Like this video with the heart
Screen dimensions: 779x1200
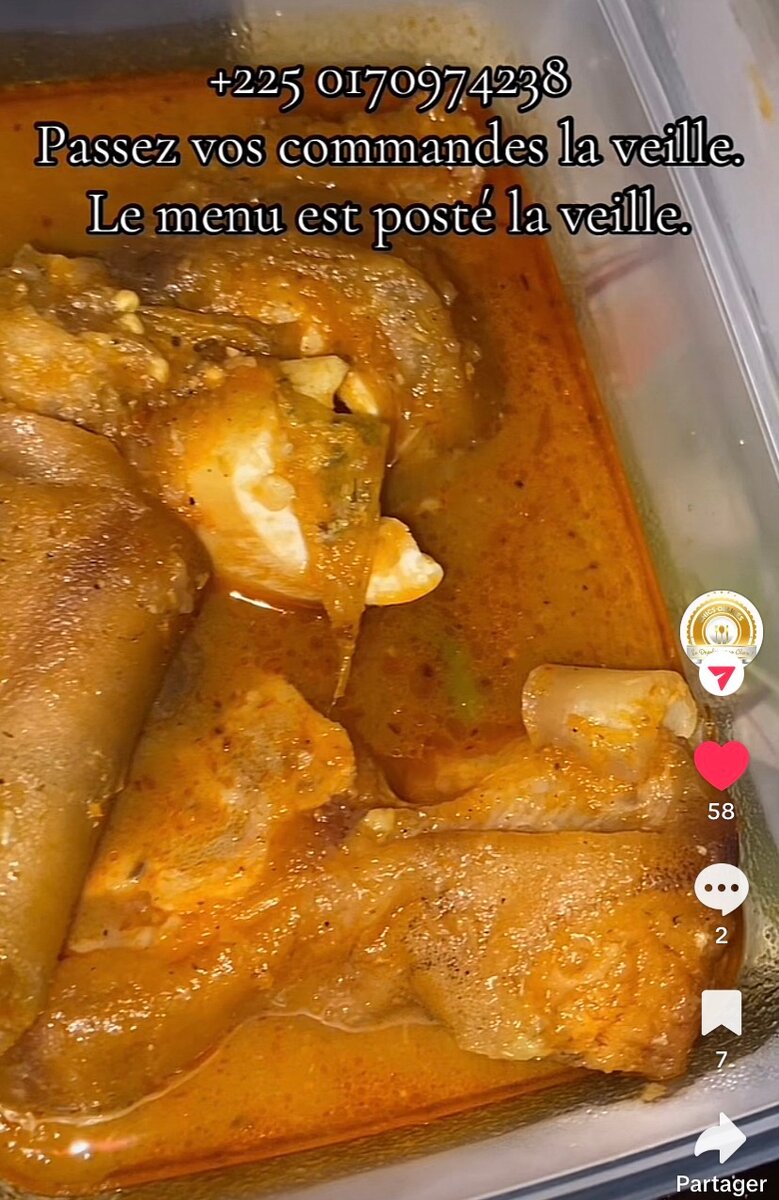(721, 765)
